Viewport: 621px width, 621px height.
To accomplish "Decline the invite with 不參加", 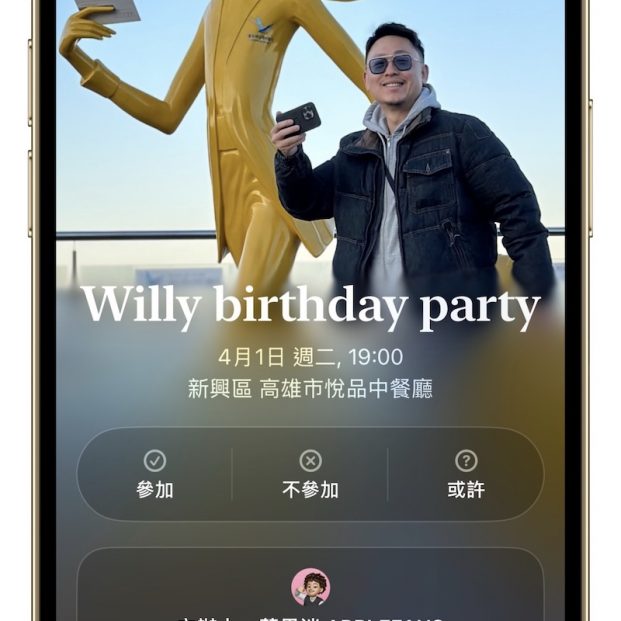I will coord(310,474).
